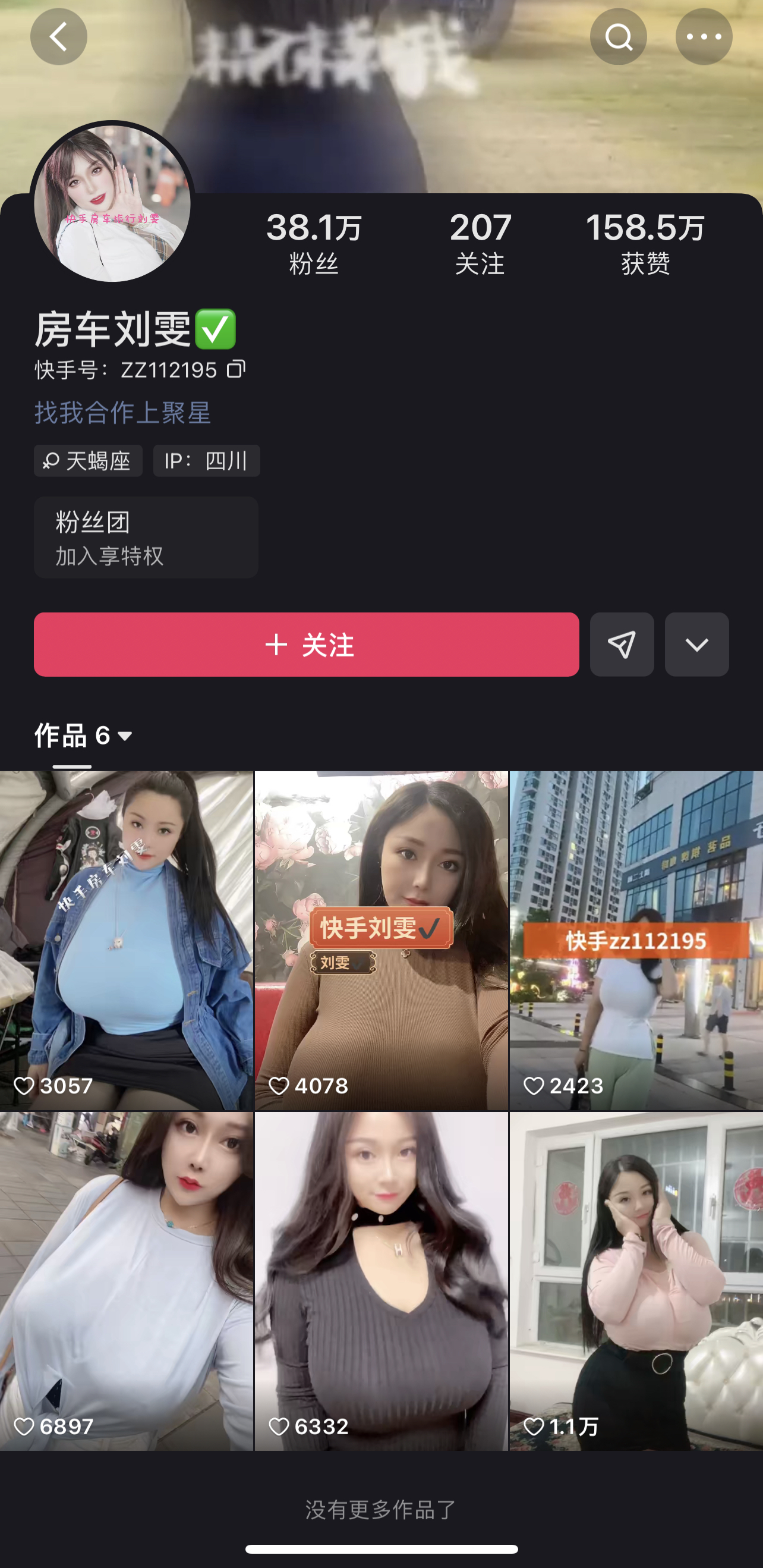This screenshot has width=763, height=1568.
Task: Open the video with 1.1万 likes
Action: click(636, 1281)
